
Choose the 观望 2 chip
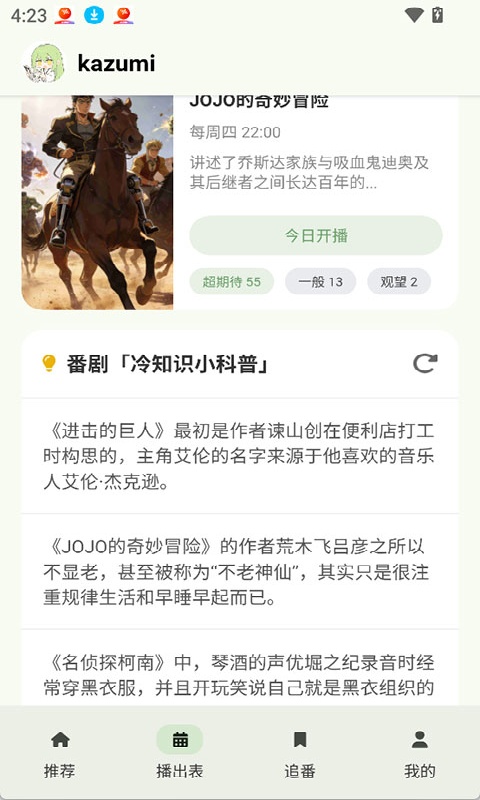[x=399, y=281]
